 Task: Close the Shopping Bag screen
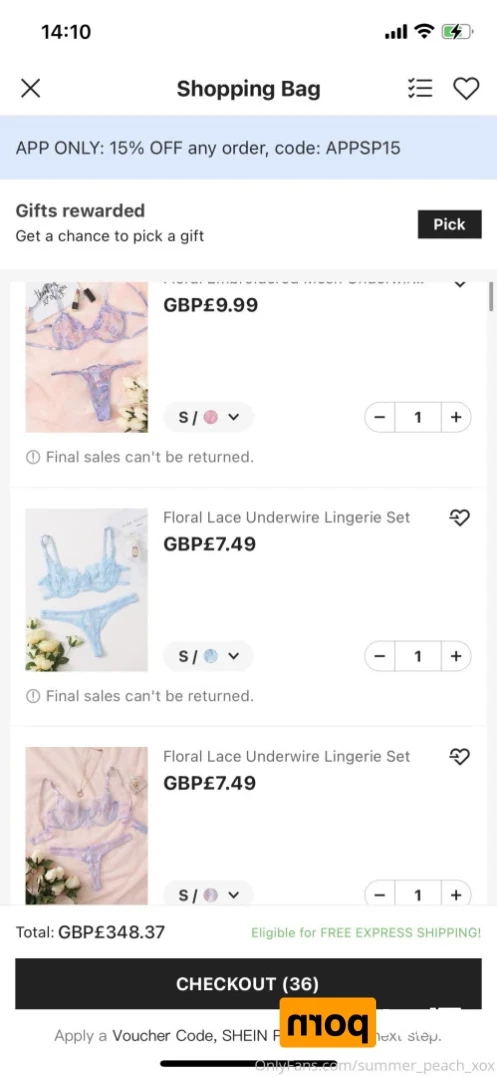point(31,89)
